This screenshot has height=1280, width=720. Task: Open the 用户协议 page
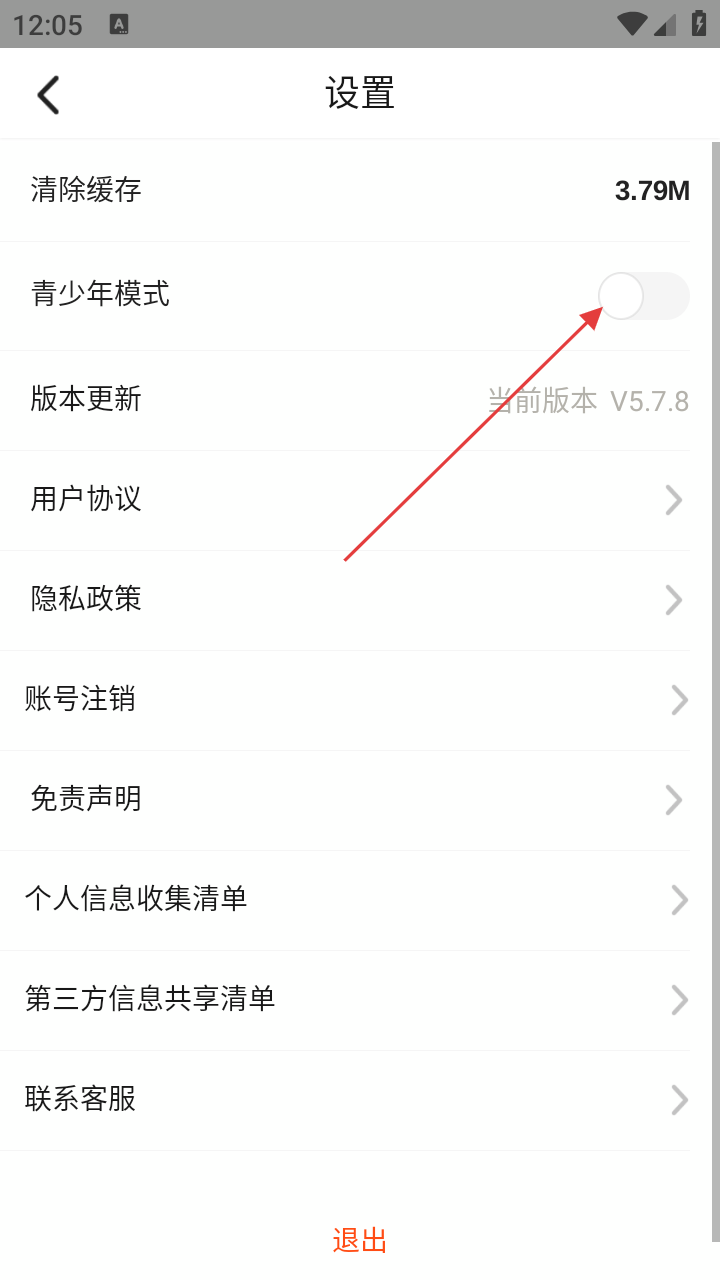tap(360, 500)
